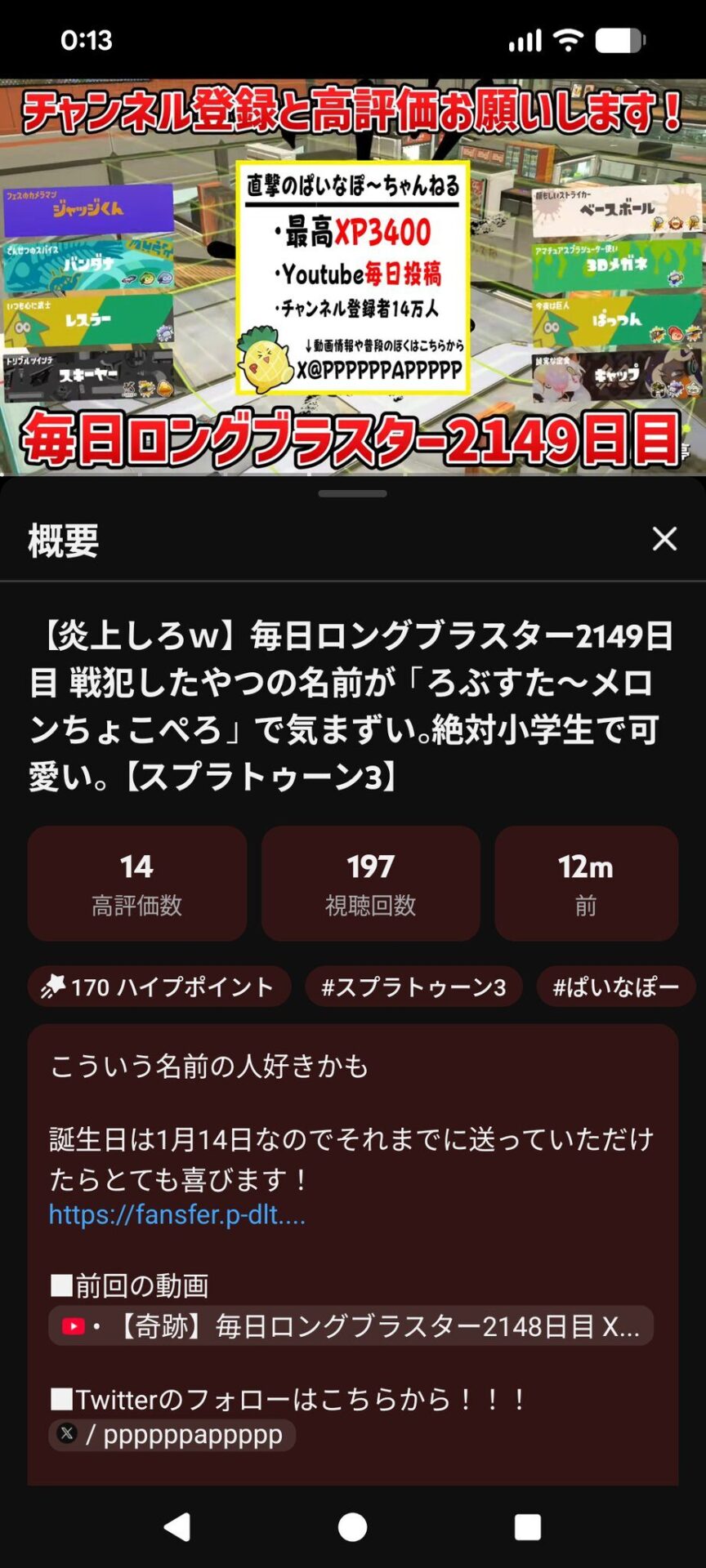Open previous video 毎日ロングブラスター2148日目
706x1568 pixels.
[351, 1325]
